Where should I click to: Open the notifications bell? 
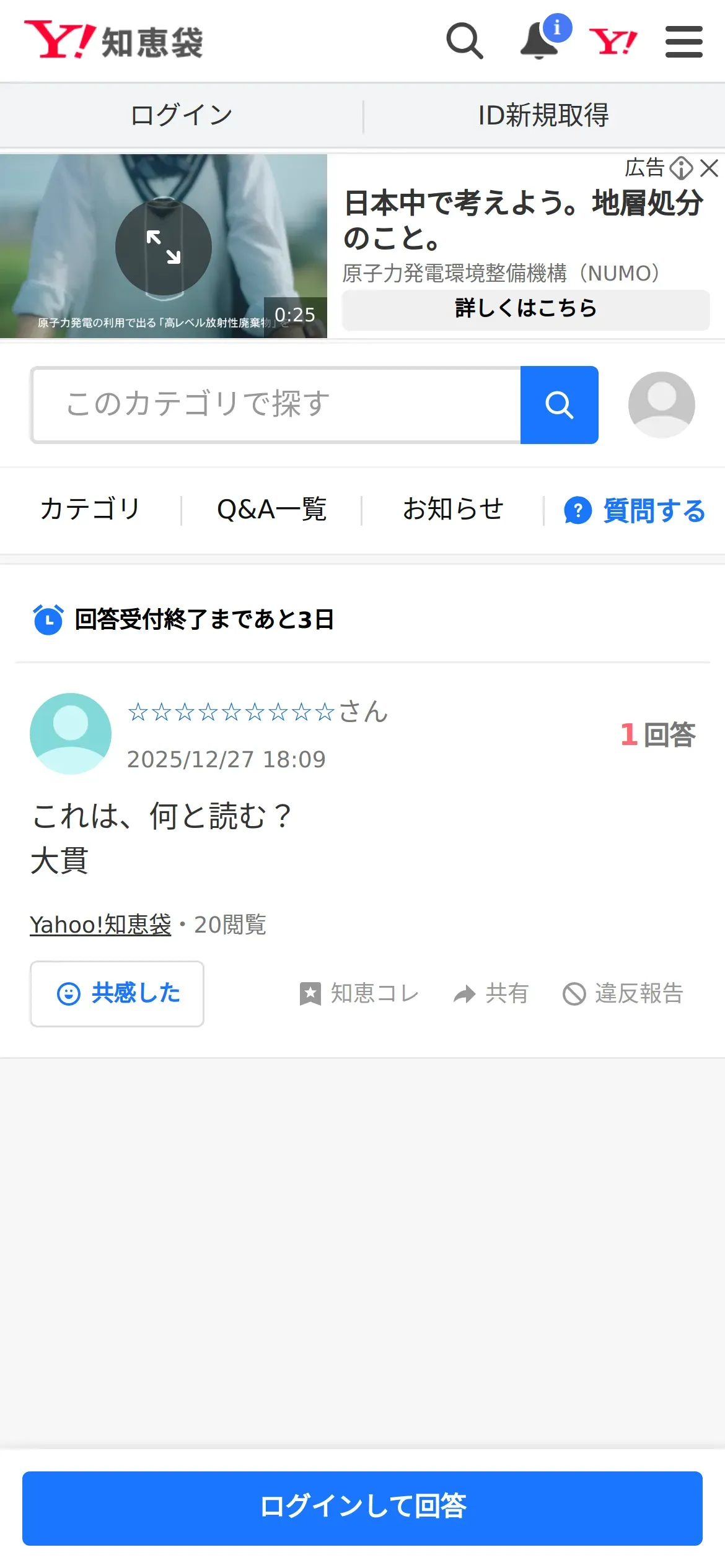[x=540, y=41]
